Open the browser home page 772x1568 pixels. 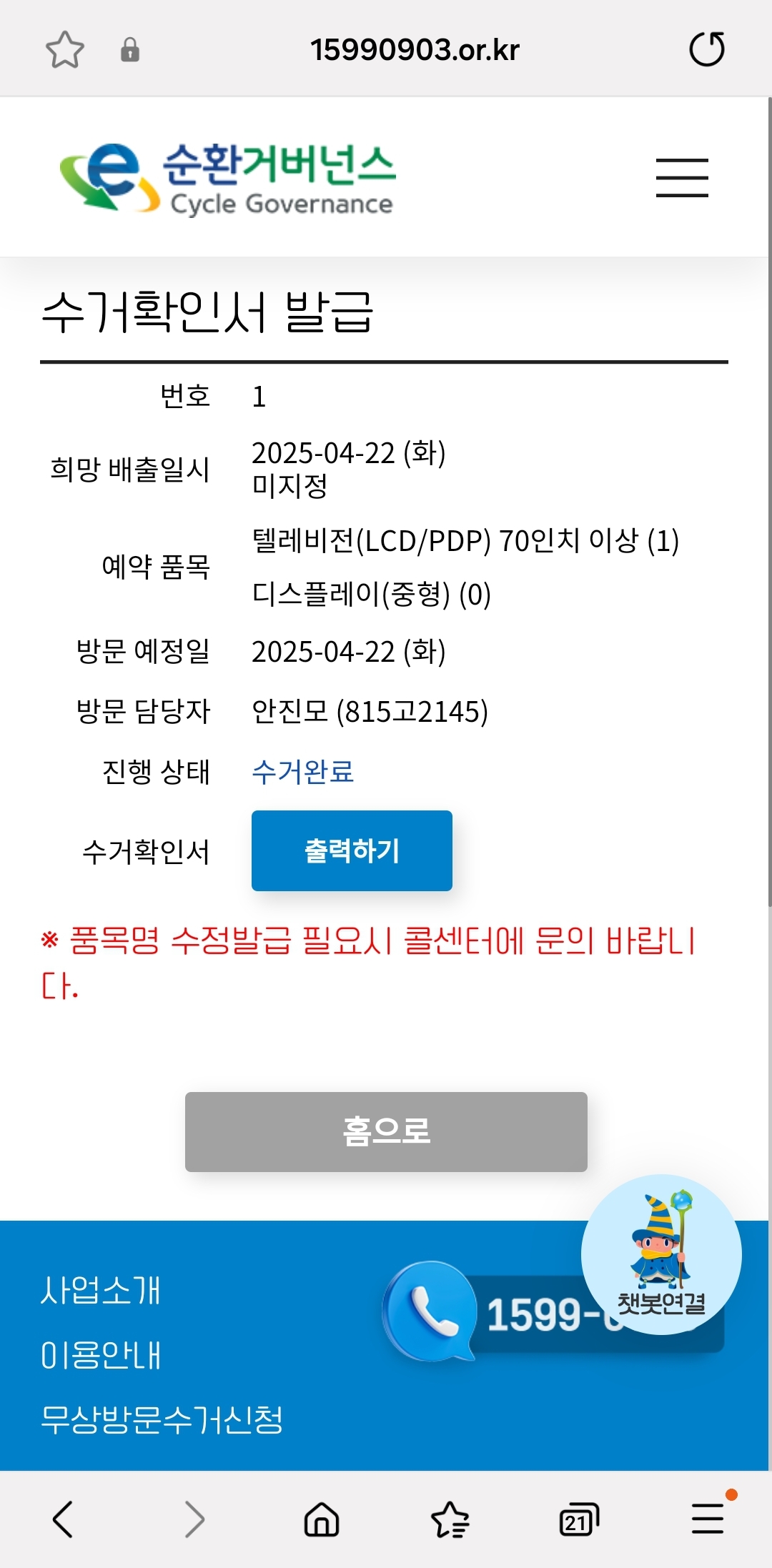click(322, 1519)
